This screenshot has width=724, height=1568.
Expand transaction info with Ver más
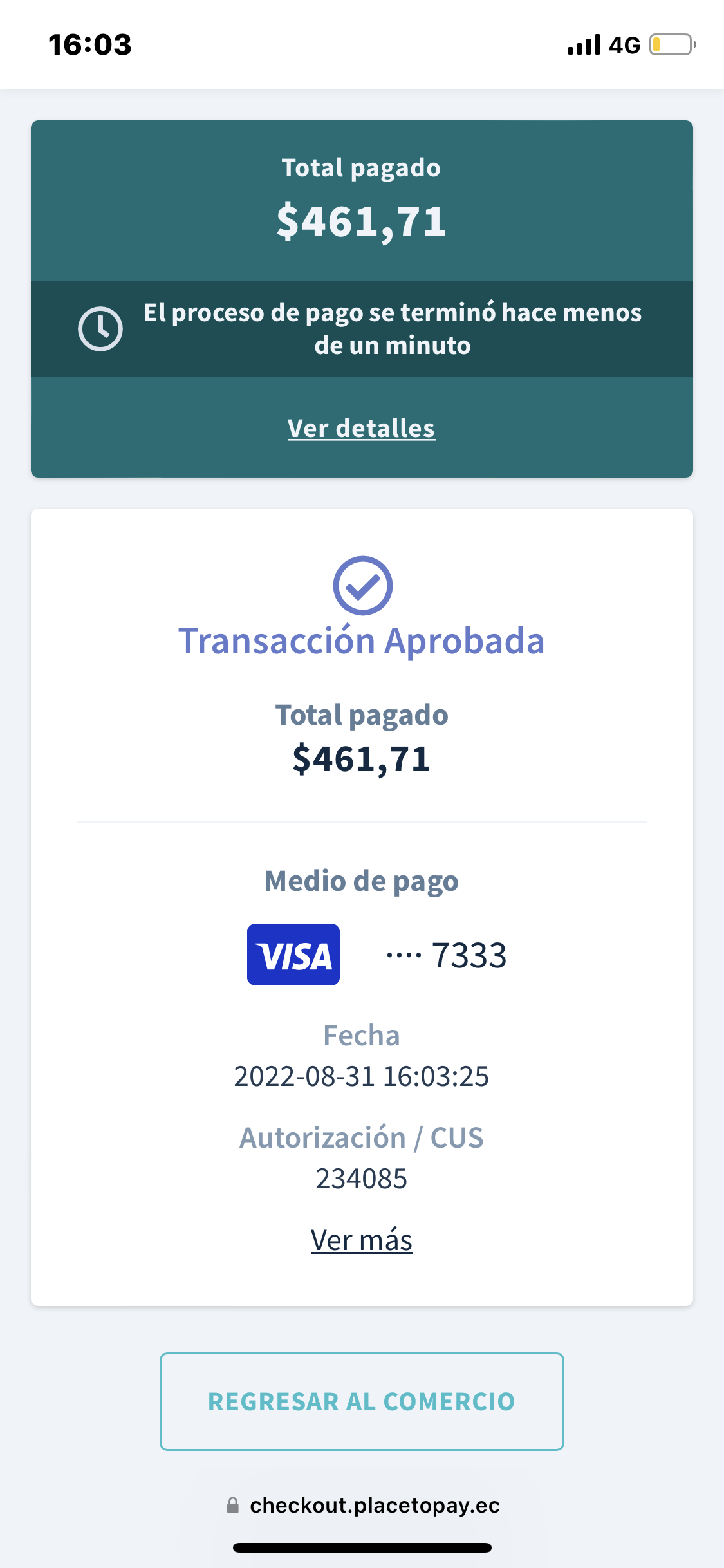pyautogui.click(x=361, y=1240)
